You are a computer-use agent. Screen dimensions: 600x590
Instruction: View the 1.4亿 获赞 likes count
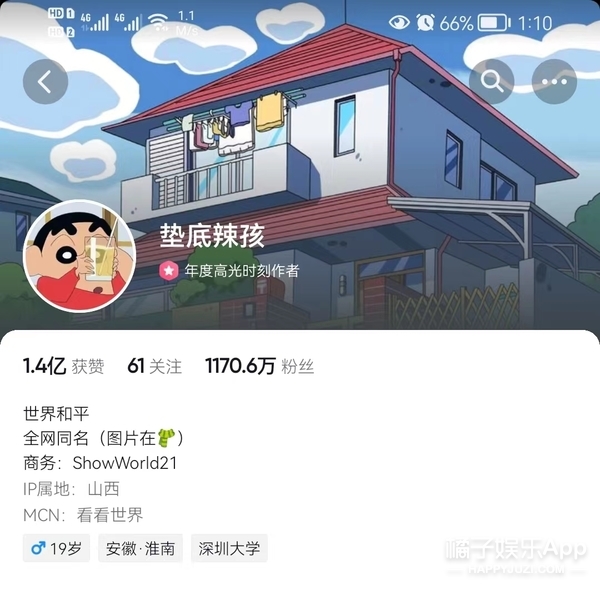[x=63, y=366]
